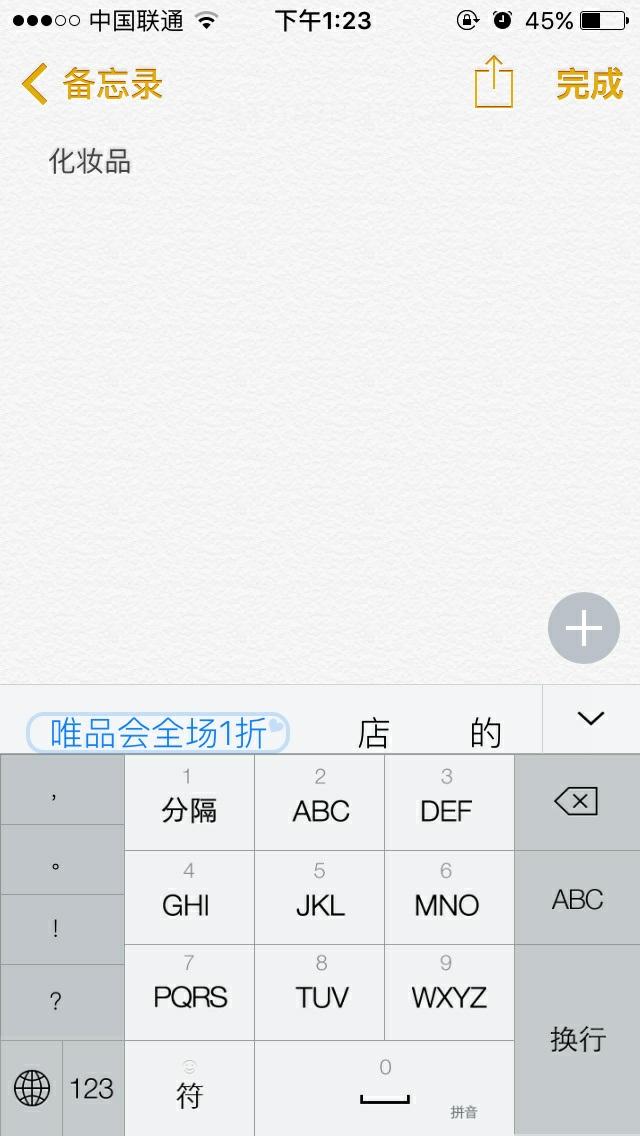Tap the space bar key

coord(385,1088)
